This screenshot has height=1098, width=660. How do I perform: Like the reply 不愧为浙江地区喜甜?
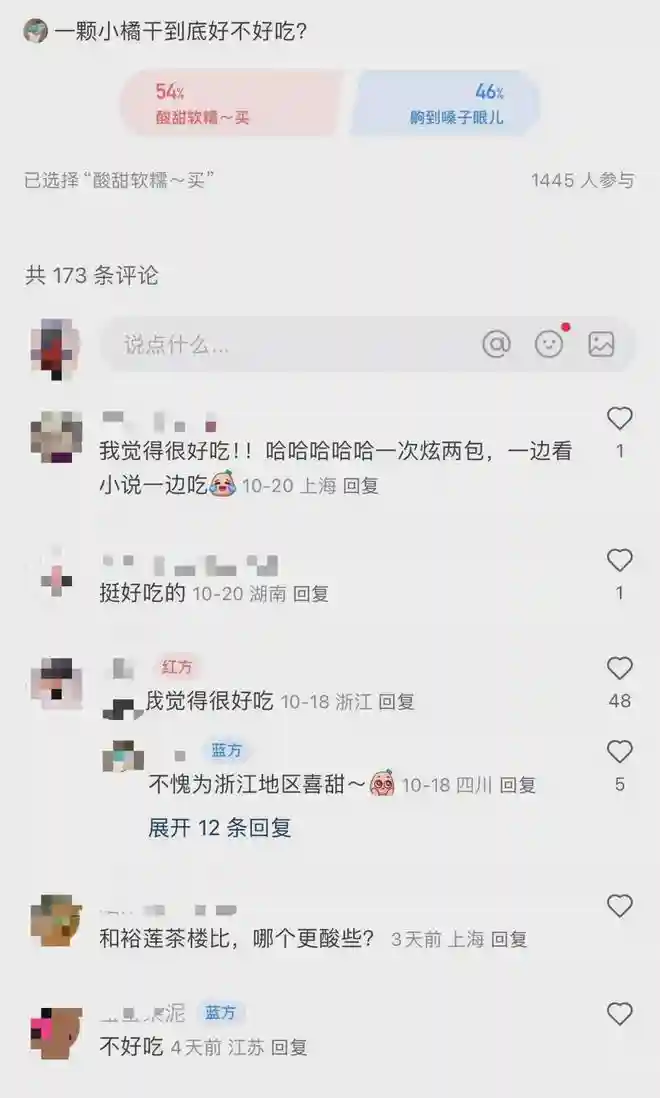[620, 752]
